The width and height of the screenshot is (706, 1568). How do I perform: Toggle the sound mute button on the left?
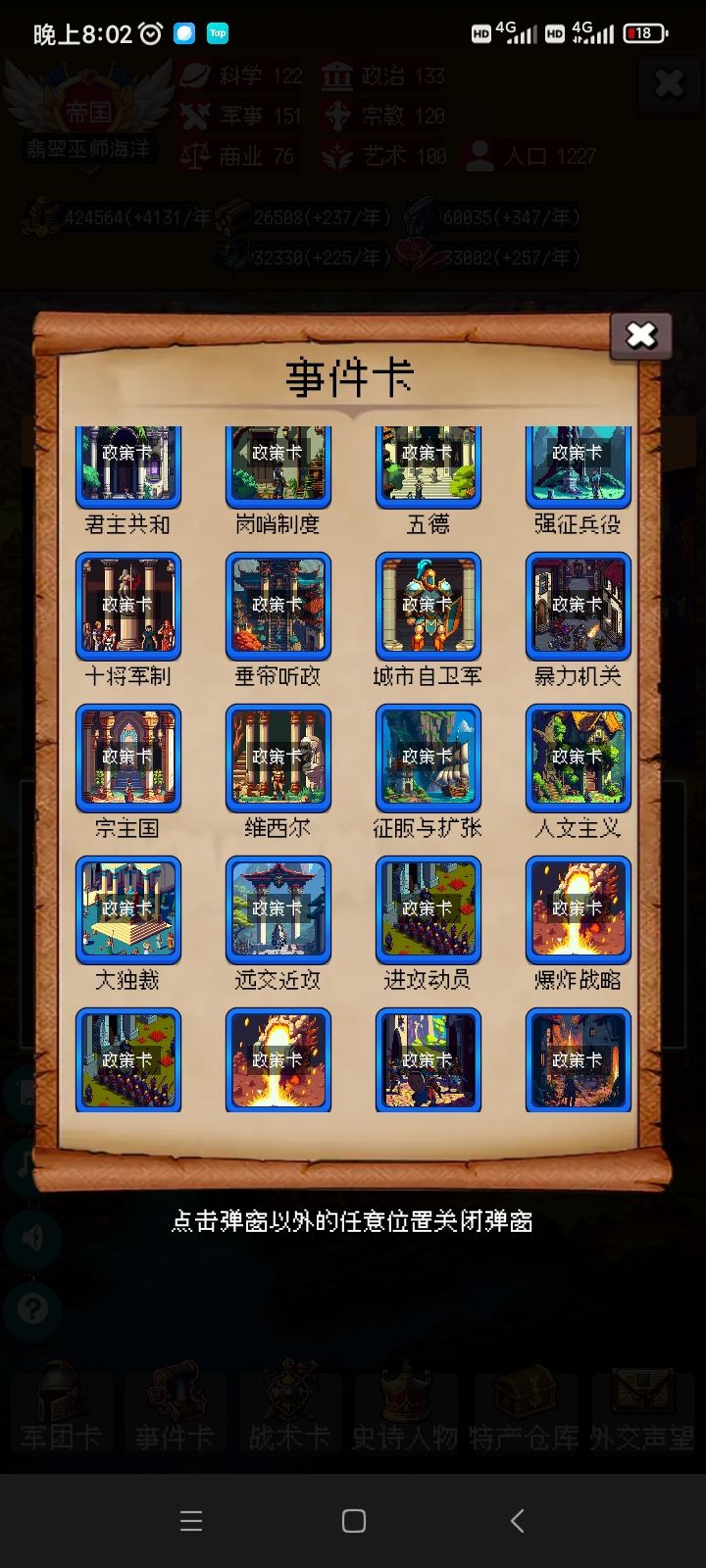tap(32, 1239)
